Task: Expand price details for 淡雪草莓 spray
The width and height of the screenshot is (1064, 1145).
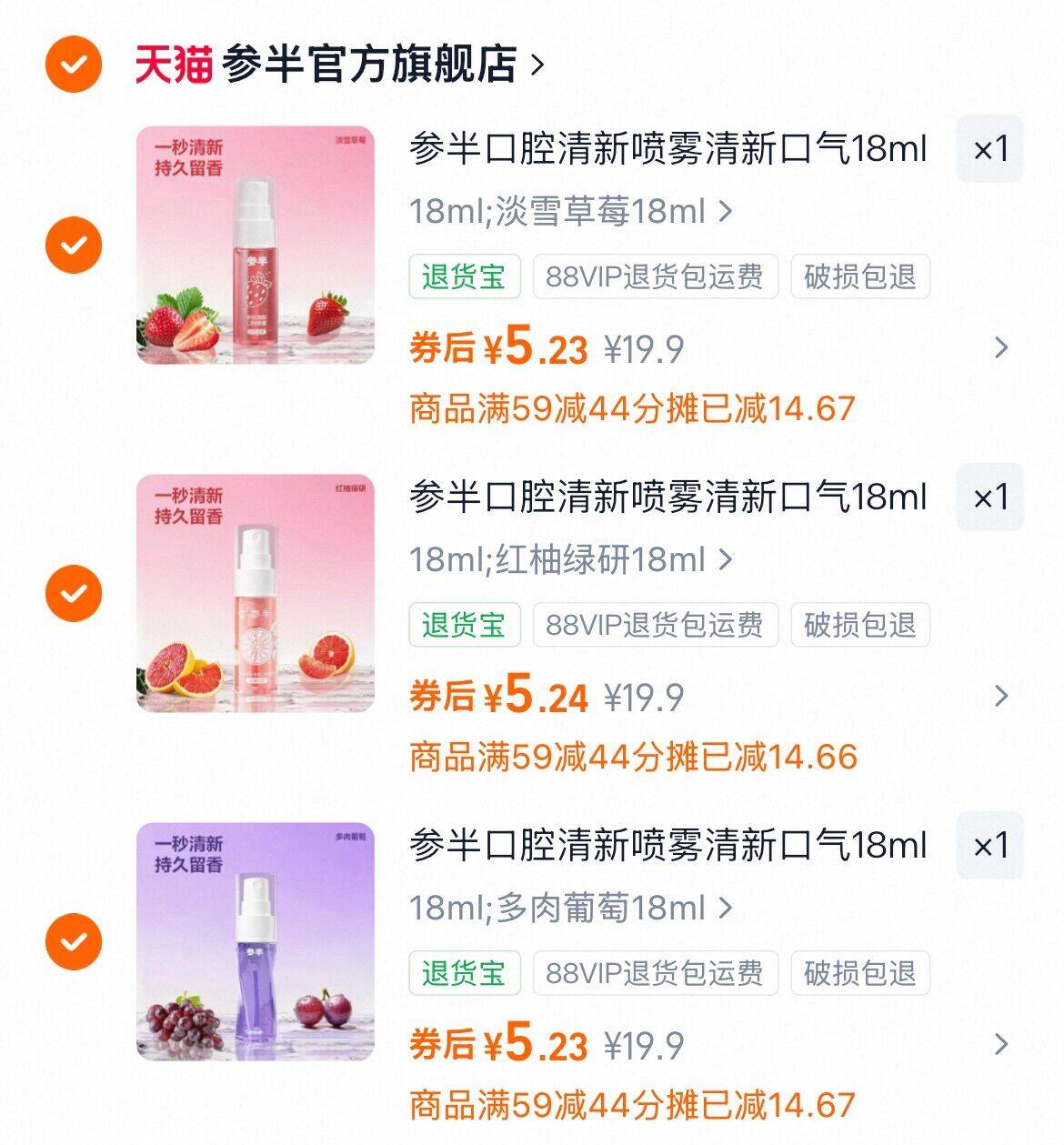Action: click(x=1001, y=347)
